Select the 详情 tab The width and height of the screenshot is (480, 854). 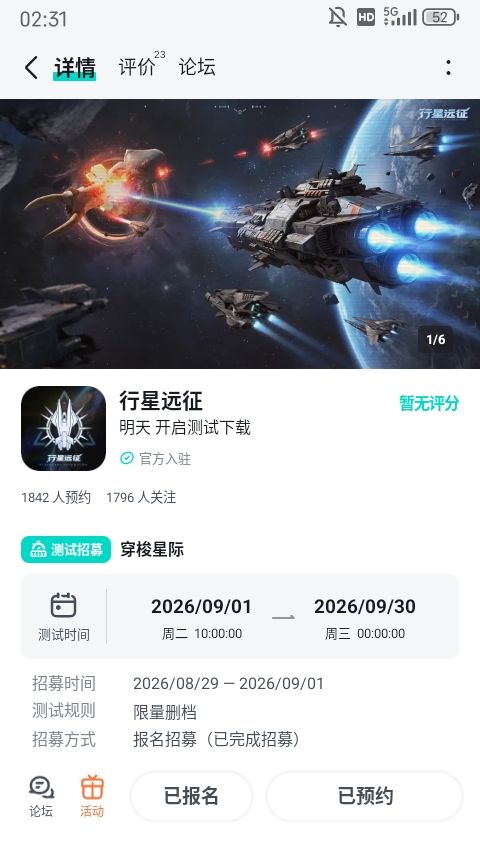coord(75,68)
